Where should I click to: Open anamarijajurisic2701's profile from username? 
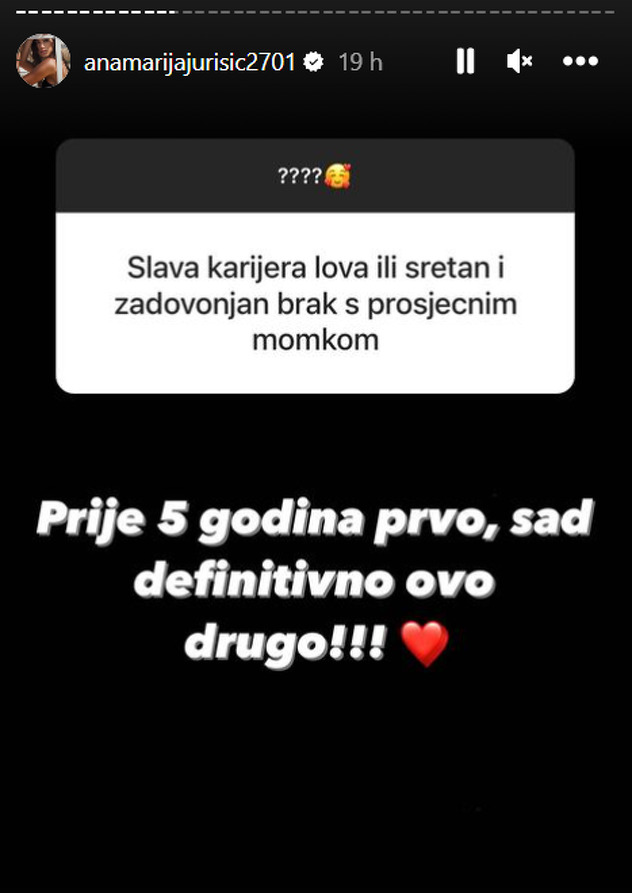tap(190, 61)
